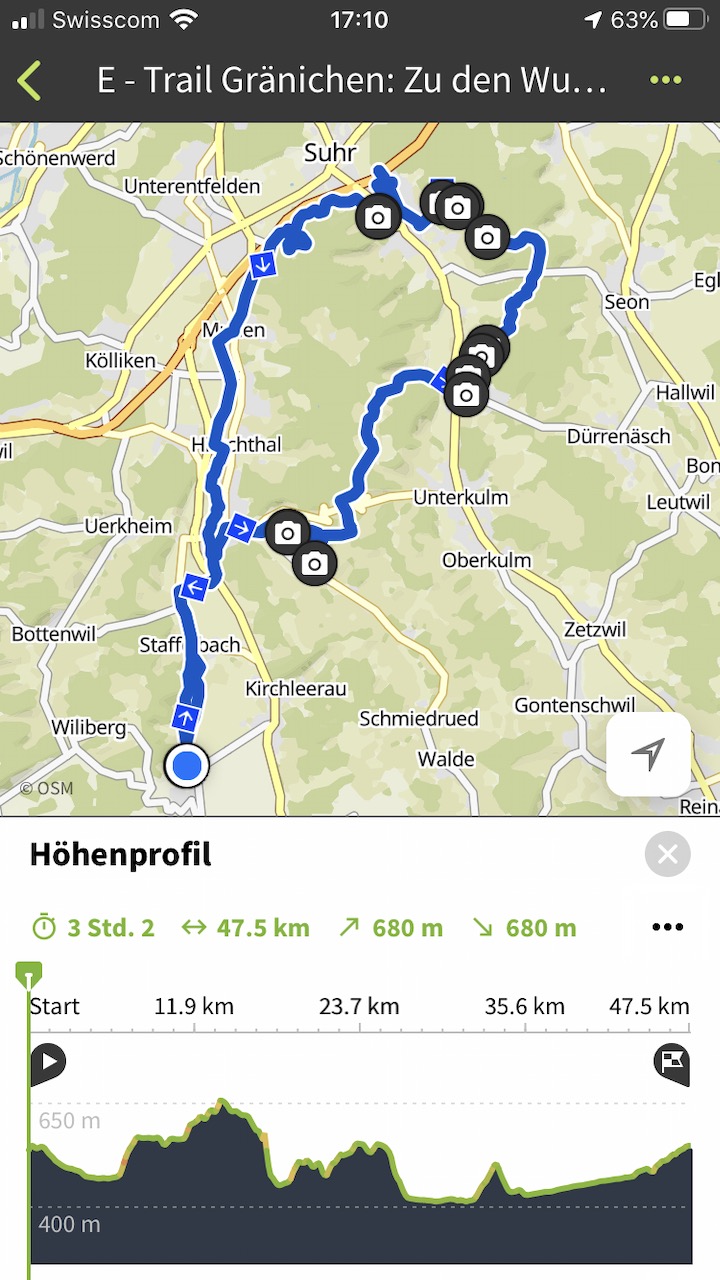Center map on my location
The height and width of the screenshot is (1280, 720).
[x=648, y=754]
